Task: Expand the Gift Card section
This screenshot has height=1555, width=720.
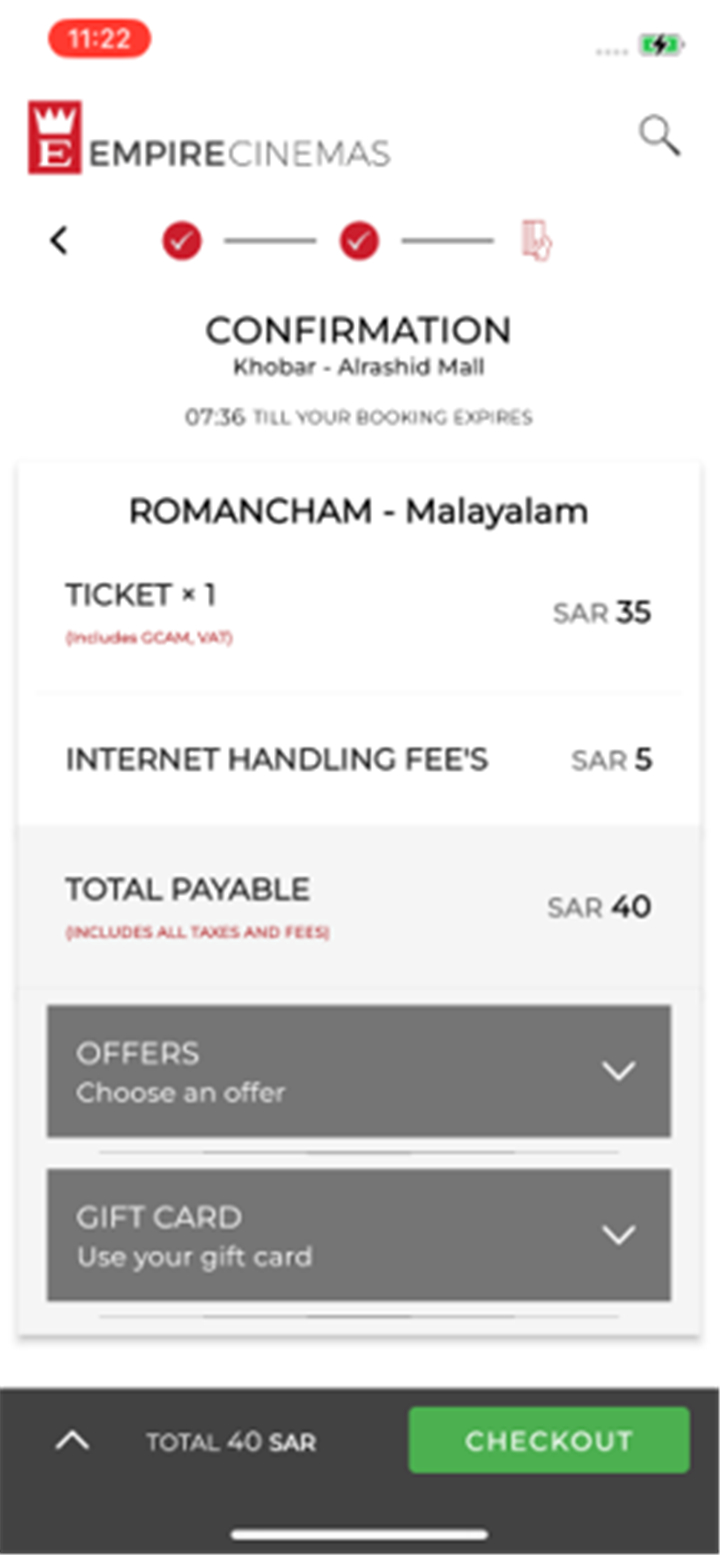Action: 359,1235
